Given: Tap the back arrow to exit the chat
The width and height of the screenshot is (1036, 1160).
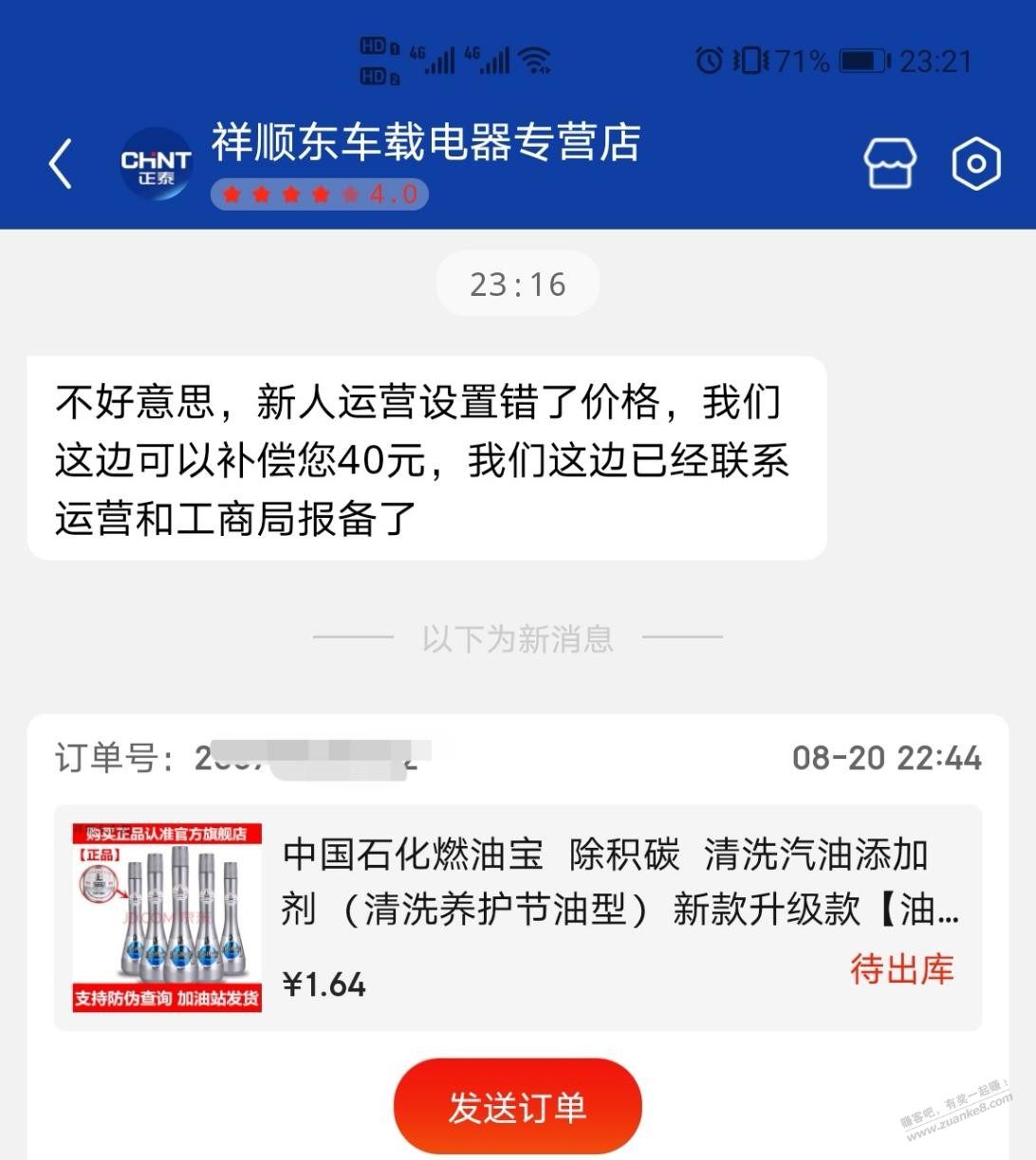Looking at the screenshot, I should [59, 161].
